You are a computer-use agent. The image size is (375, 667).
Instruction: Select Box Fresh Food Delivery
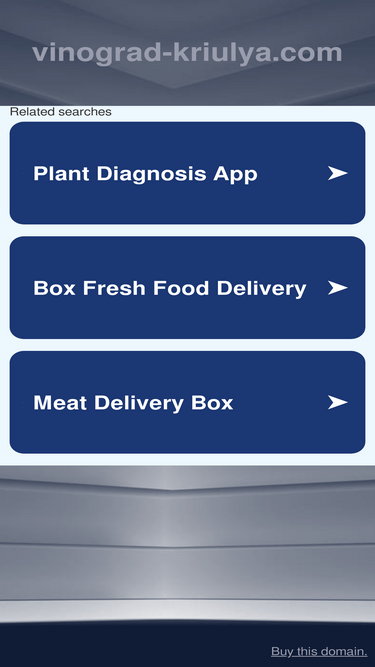coord(187,288)
